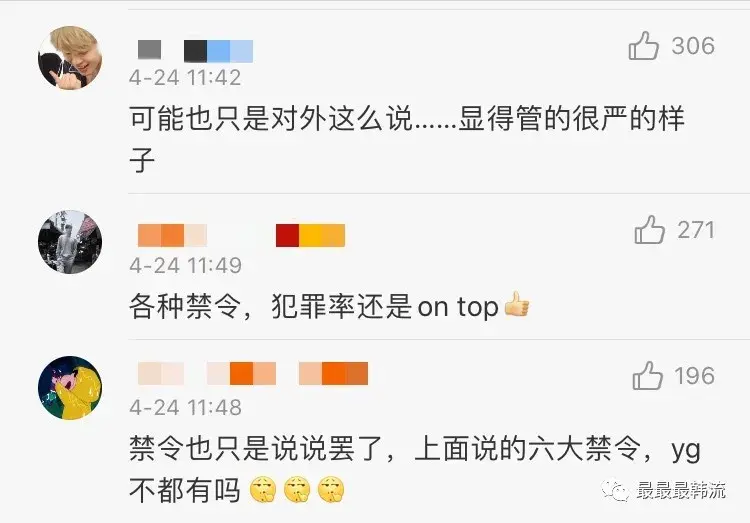Like the comment with 196 likes
Screen dimensions: 750x523
pyautogui.click(x=648, y=376)
